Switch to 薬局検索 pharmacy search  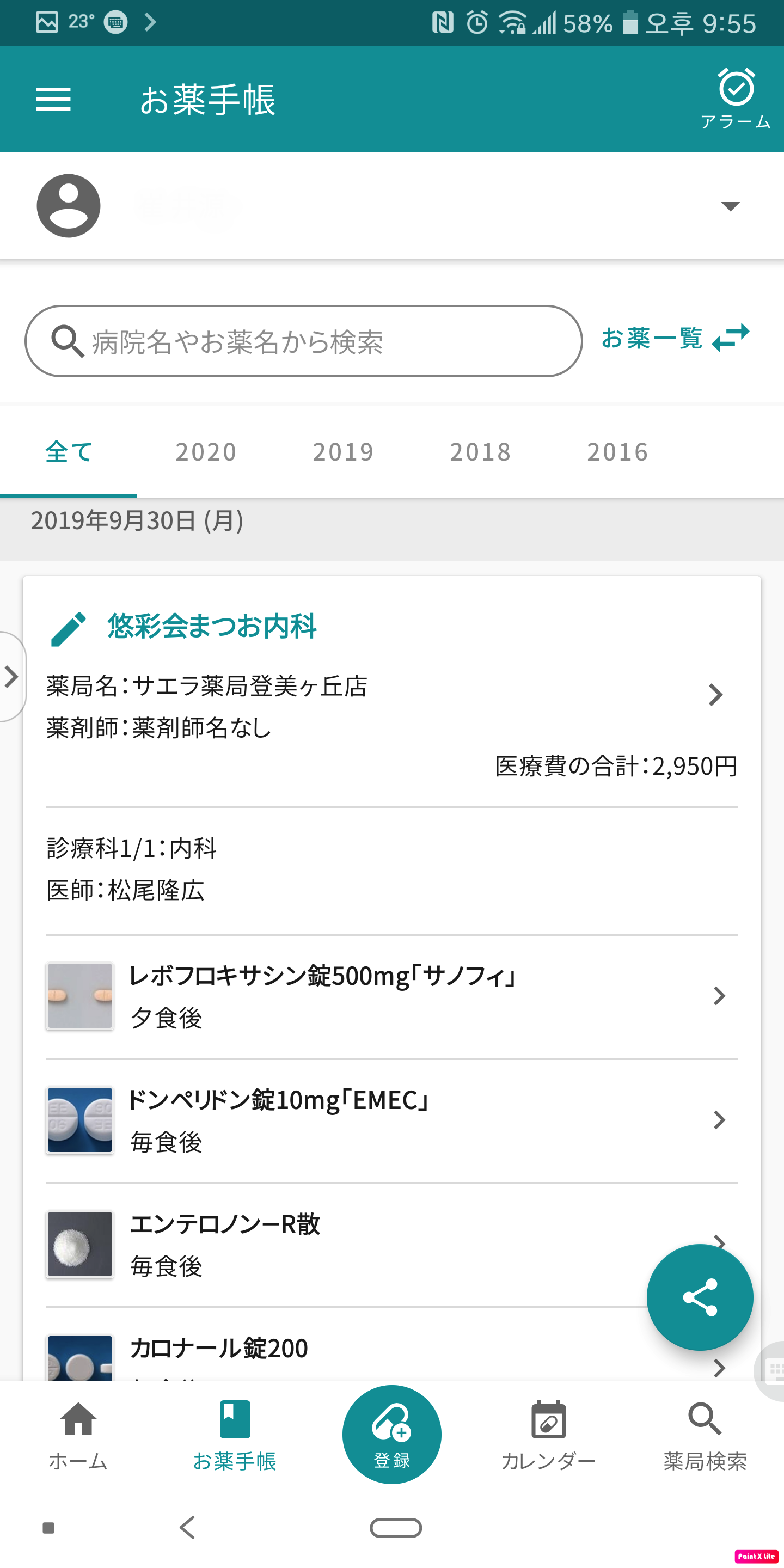pos(705,1435)
